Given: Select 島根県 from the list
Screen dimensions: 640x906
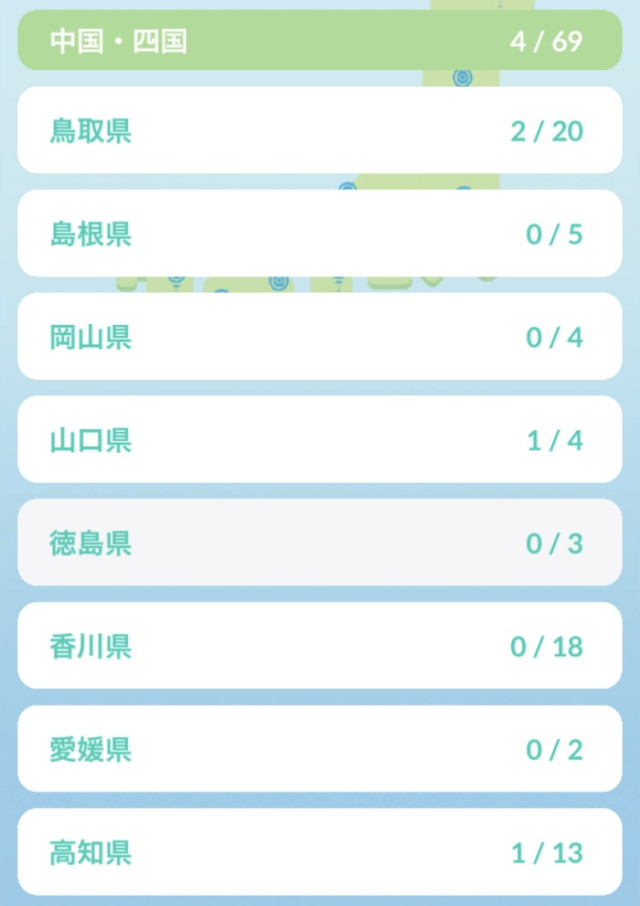Looking at the screenshot, I should 320,234.
